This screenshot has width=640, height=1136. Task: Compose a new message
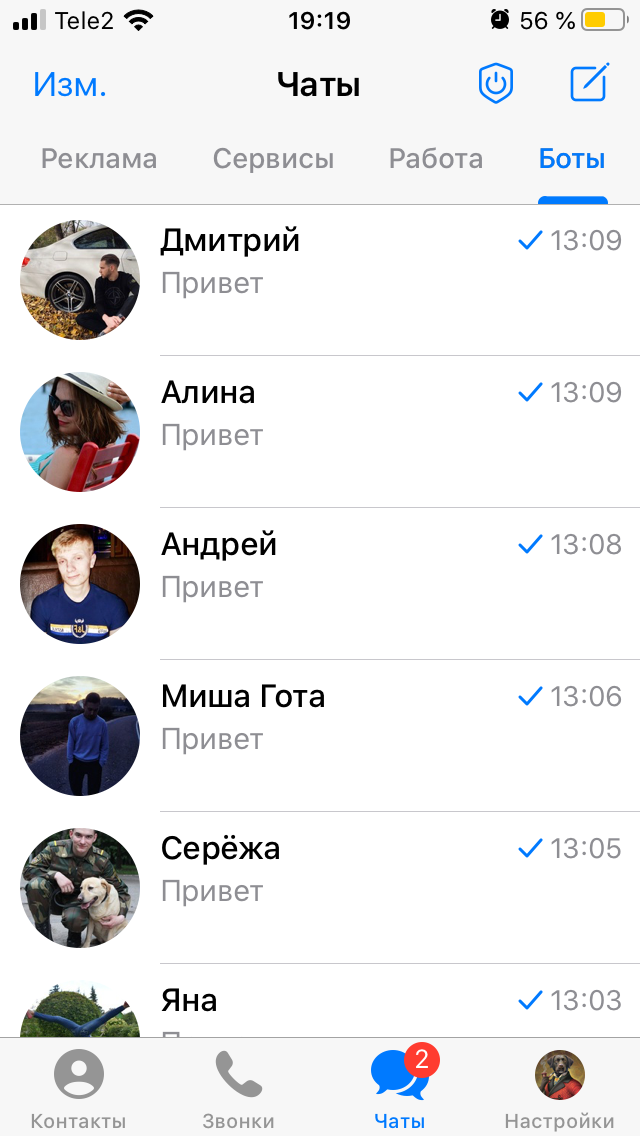point(589,84)
